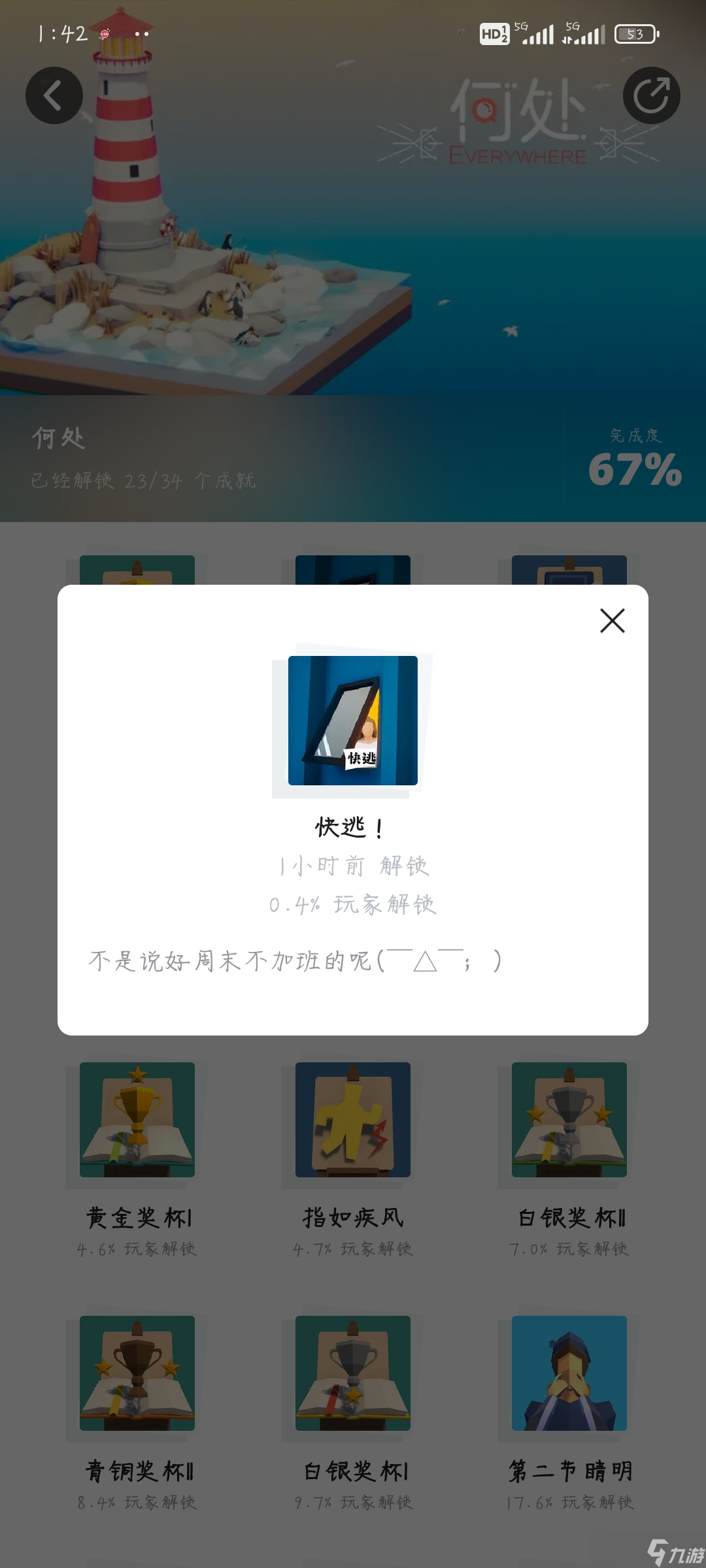
Task: Open the 指如疾风 achievement
Action: click(x=353, y=1120)
